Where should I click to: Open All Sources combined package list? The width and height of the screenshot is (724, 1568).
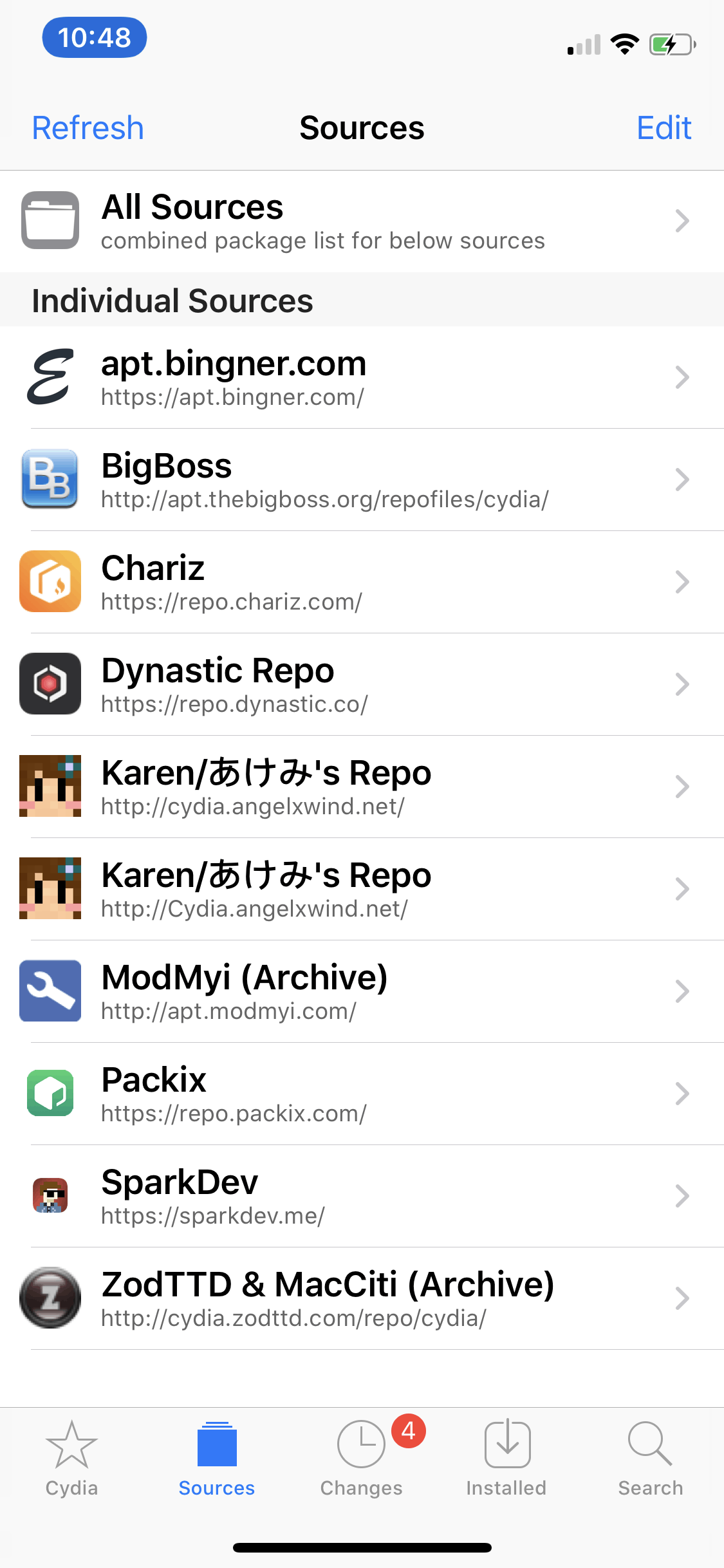point(362,221)
